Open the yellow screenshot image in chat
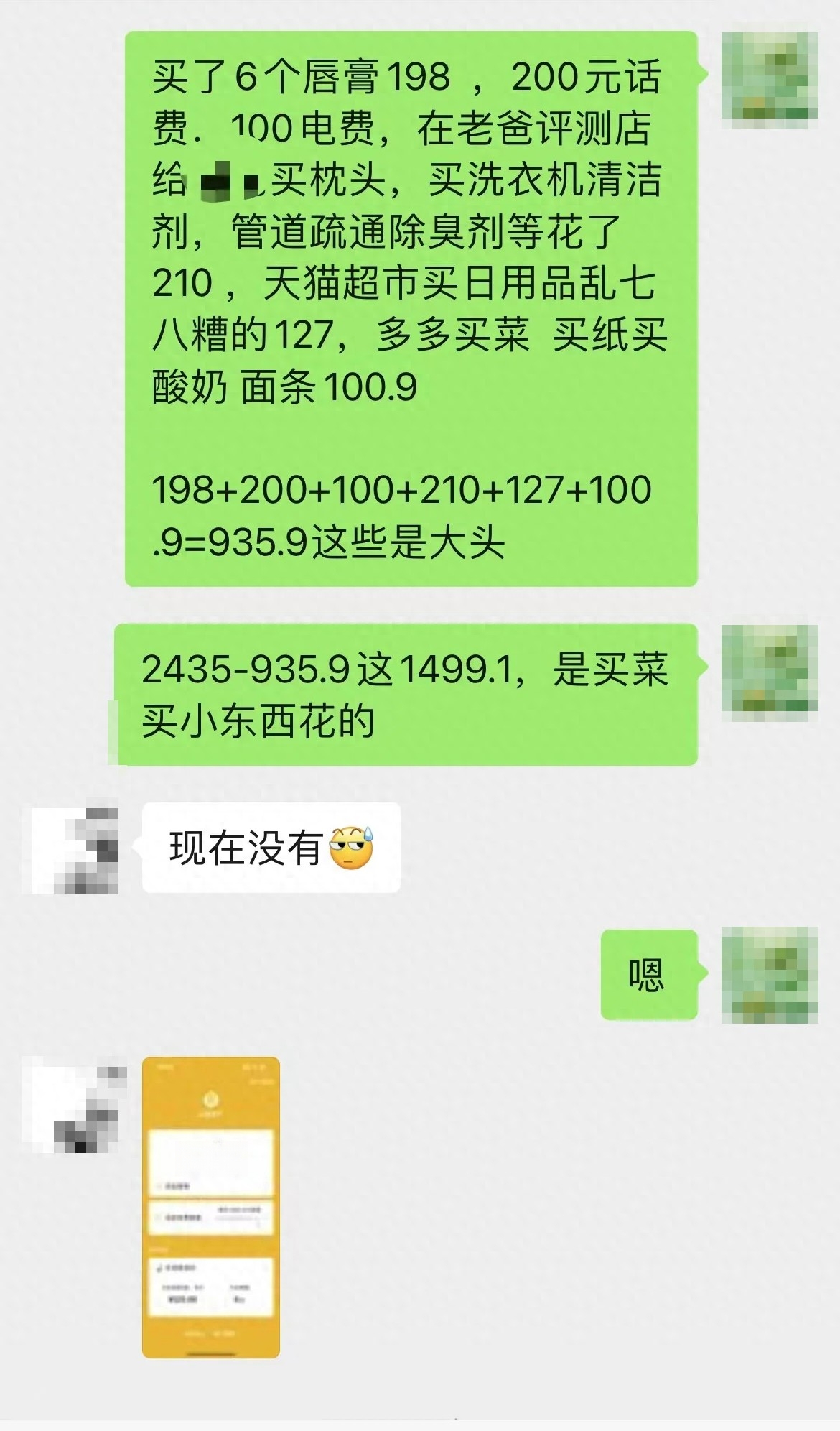This screenshot has height=1431, width=840. [210, 1207]
